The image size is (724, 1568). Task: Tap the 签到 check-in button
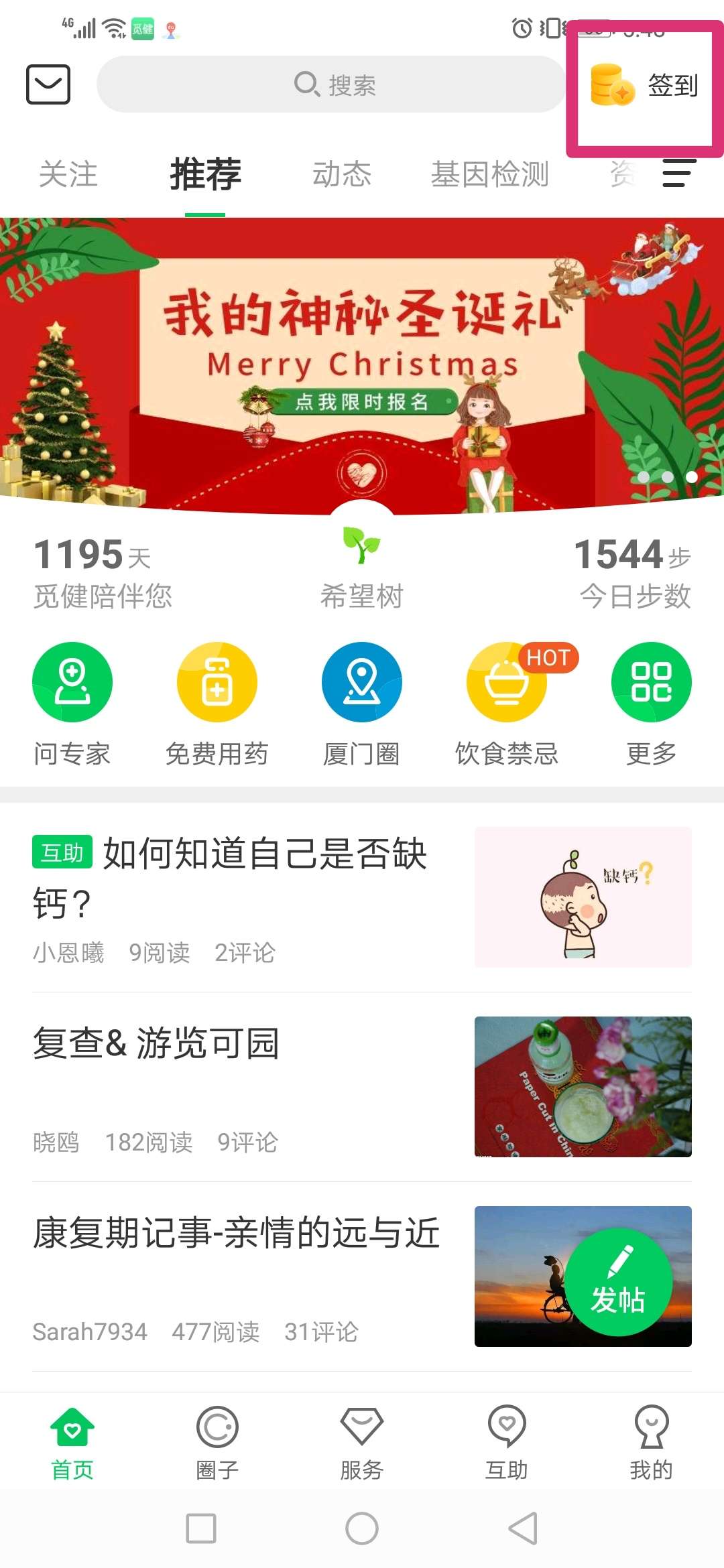pyautogui.click(x=642, y=85)
